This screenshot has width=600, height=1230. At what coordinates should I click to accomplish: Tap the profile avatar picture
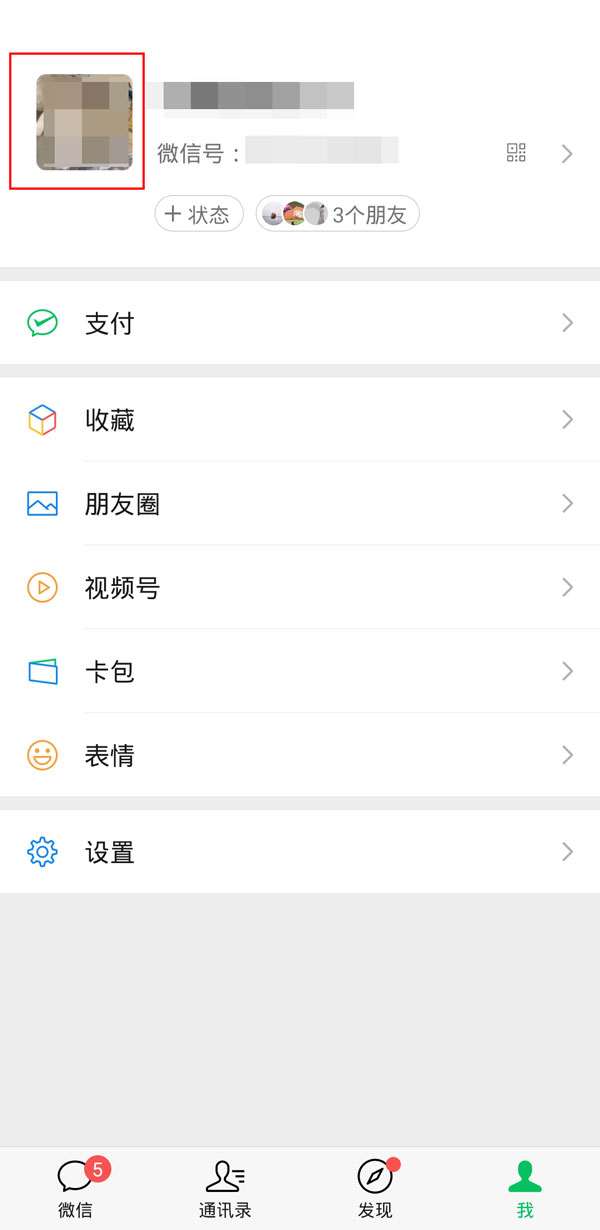point(84,122)
